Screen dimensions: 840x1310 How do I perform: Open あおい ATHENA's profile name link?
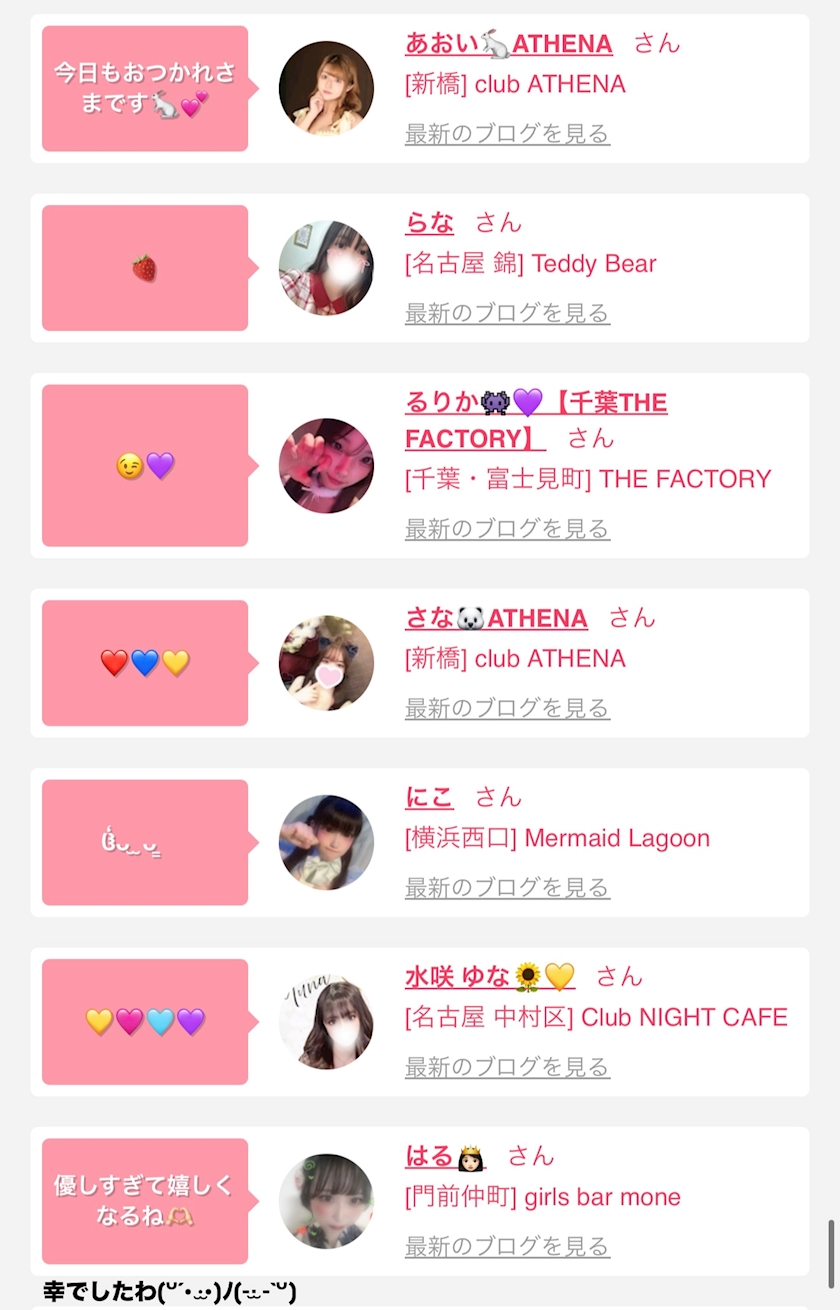[508, 44]
